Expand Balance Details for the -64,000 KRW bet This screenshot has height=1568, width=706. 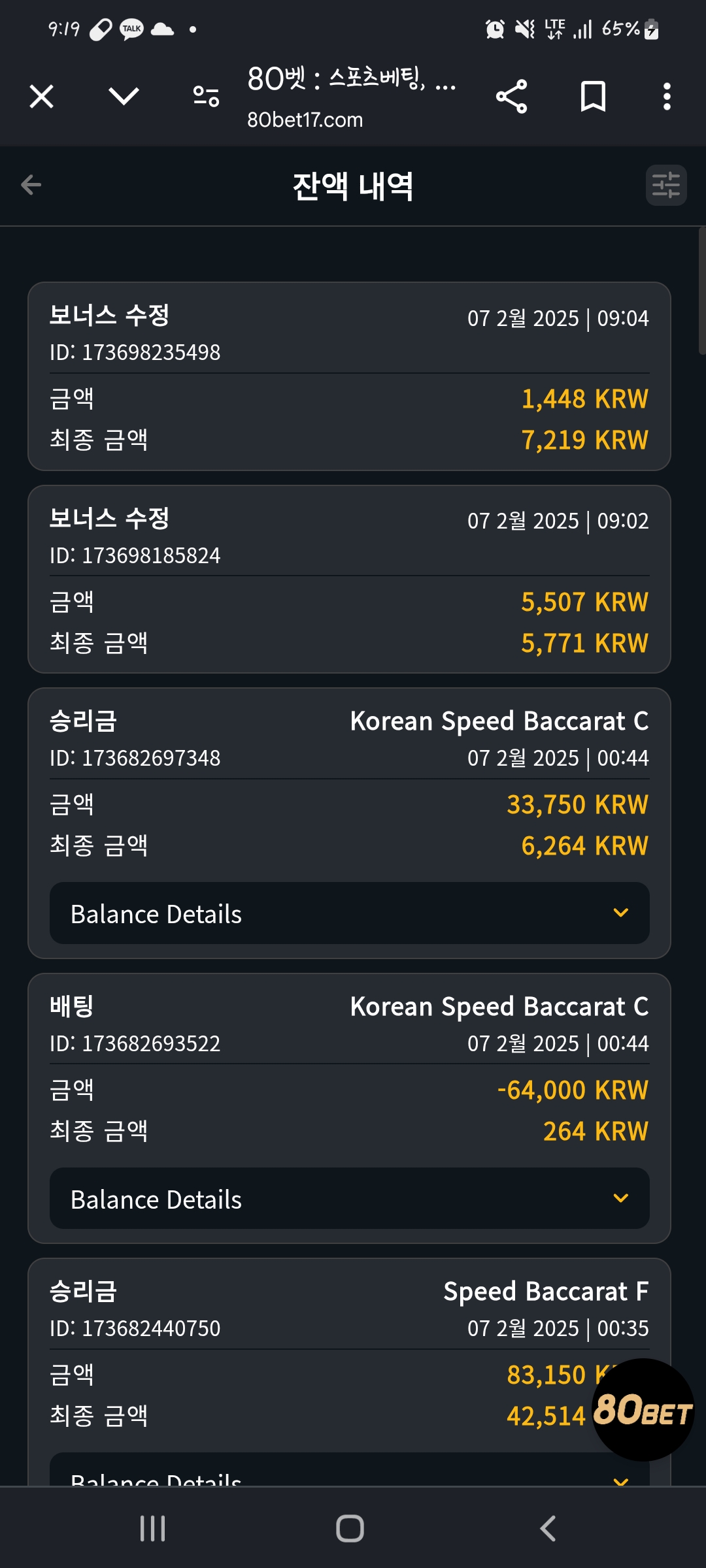350,1199
